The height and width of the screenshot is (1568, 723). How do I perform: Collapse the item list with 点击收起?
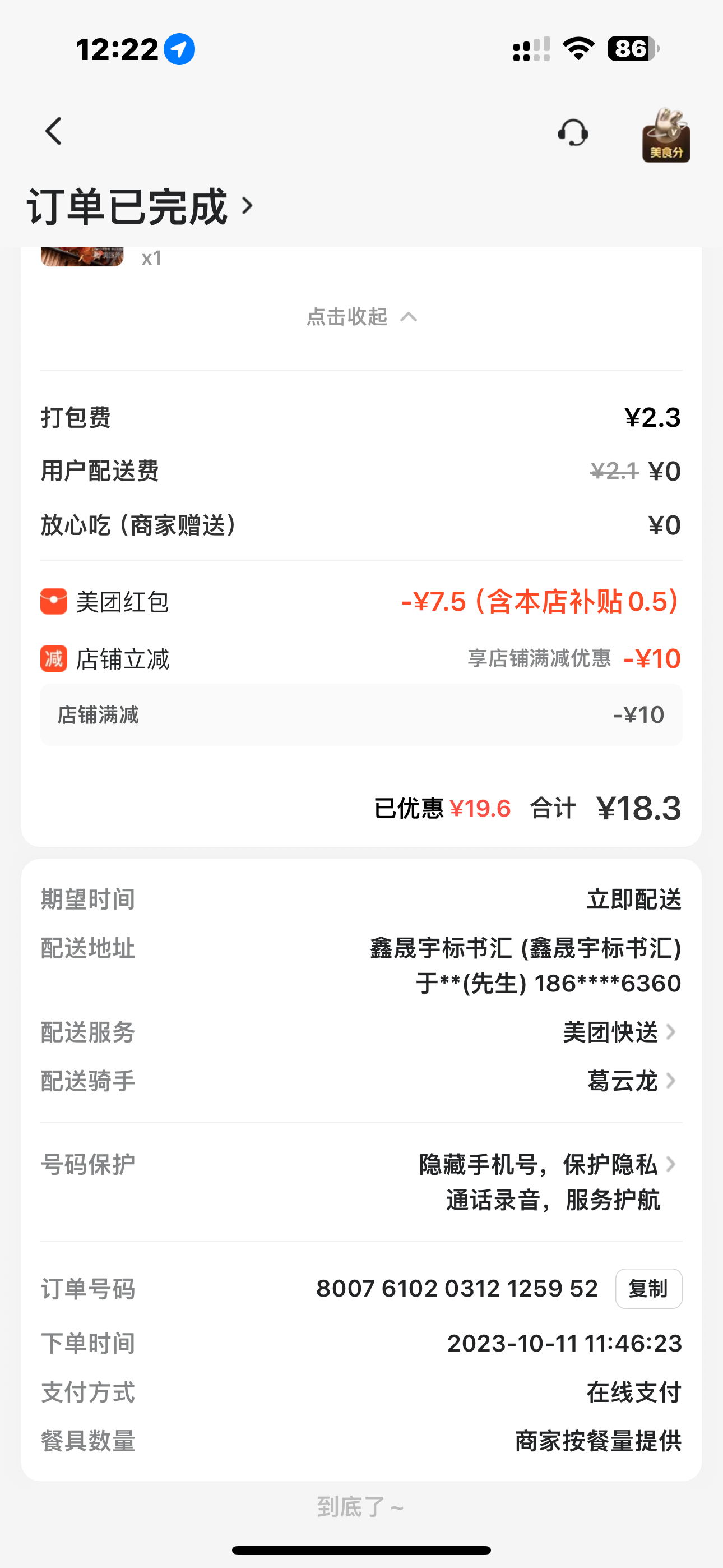pos(361,316)
